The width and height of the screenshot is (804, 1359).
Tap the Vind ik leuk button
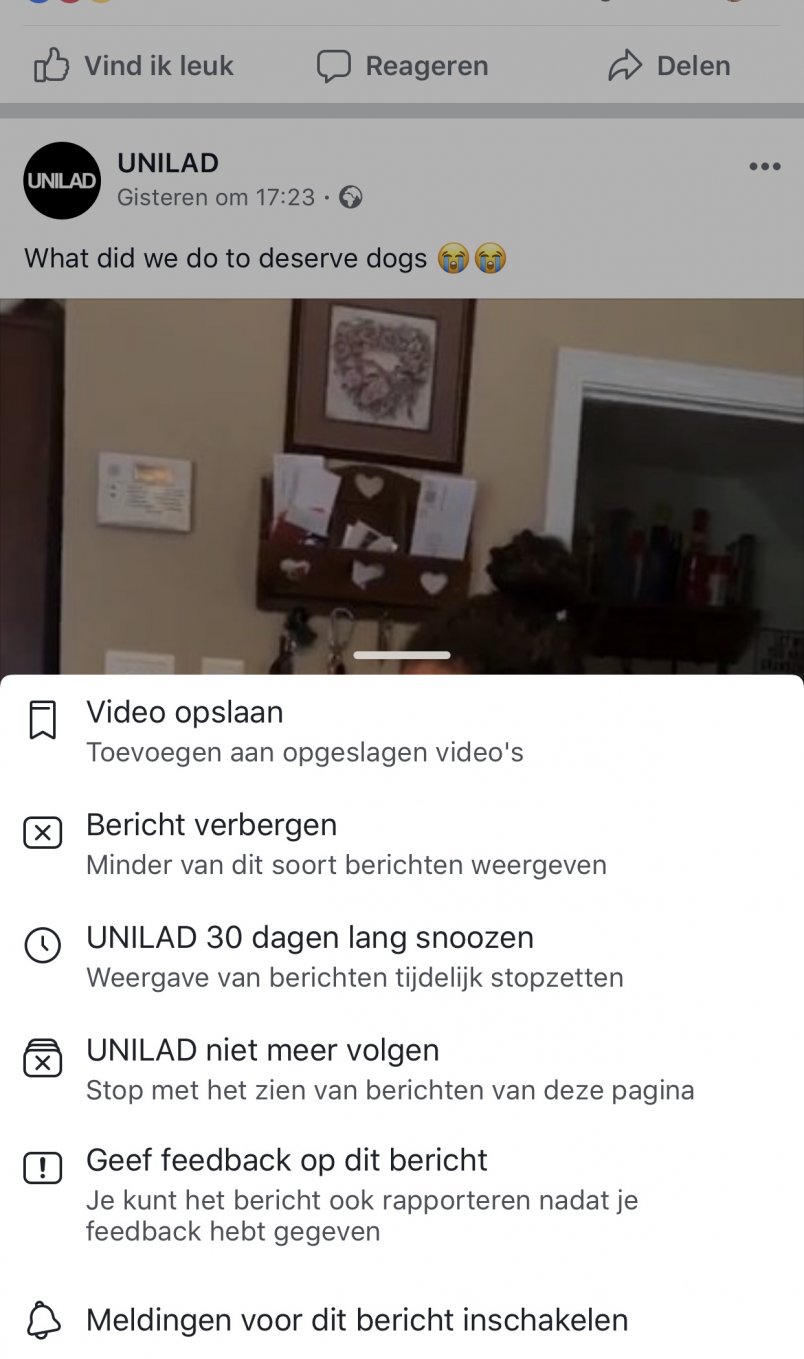pyautogui.click(x=134, y=67)
